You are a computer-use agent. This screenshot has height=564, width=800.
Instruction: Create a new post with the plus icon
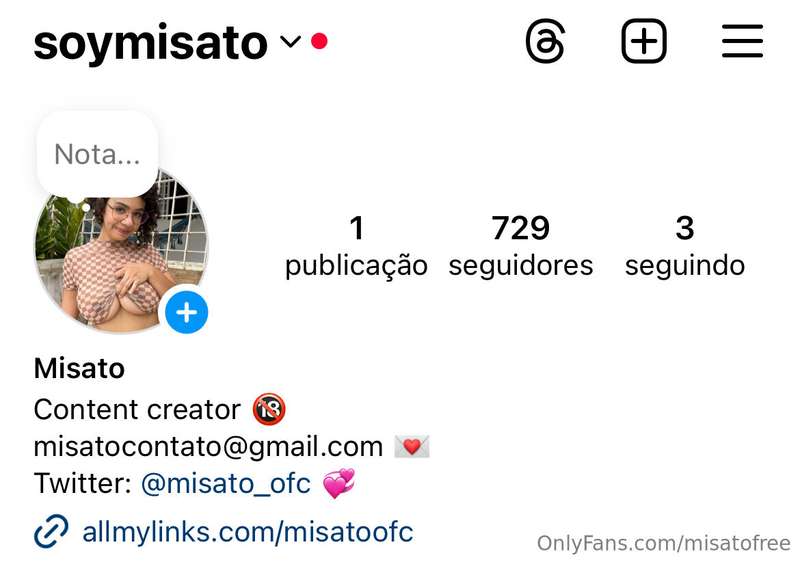coord(644,42)
